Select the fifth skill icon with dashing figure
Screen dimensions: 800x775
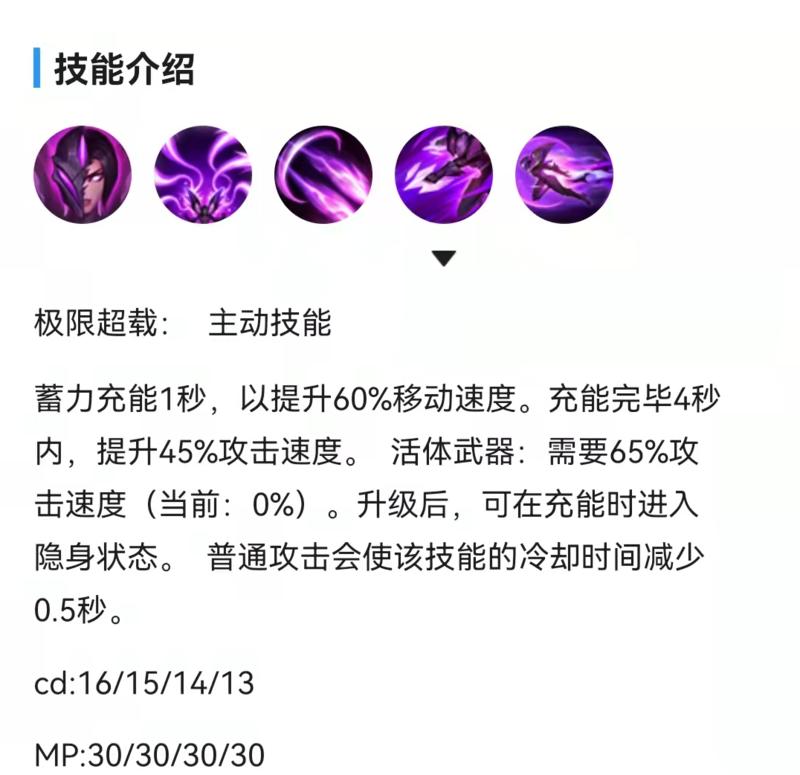(564, 175)
